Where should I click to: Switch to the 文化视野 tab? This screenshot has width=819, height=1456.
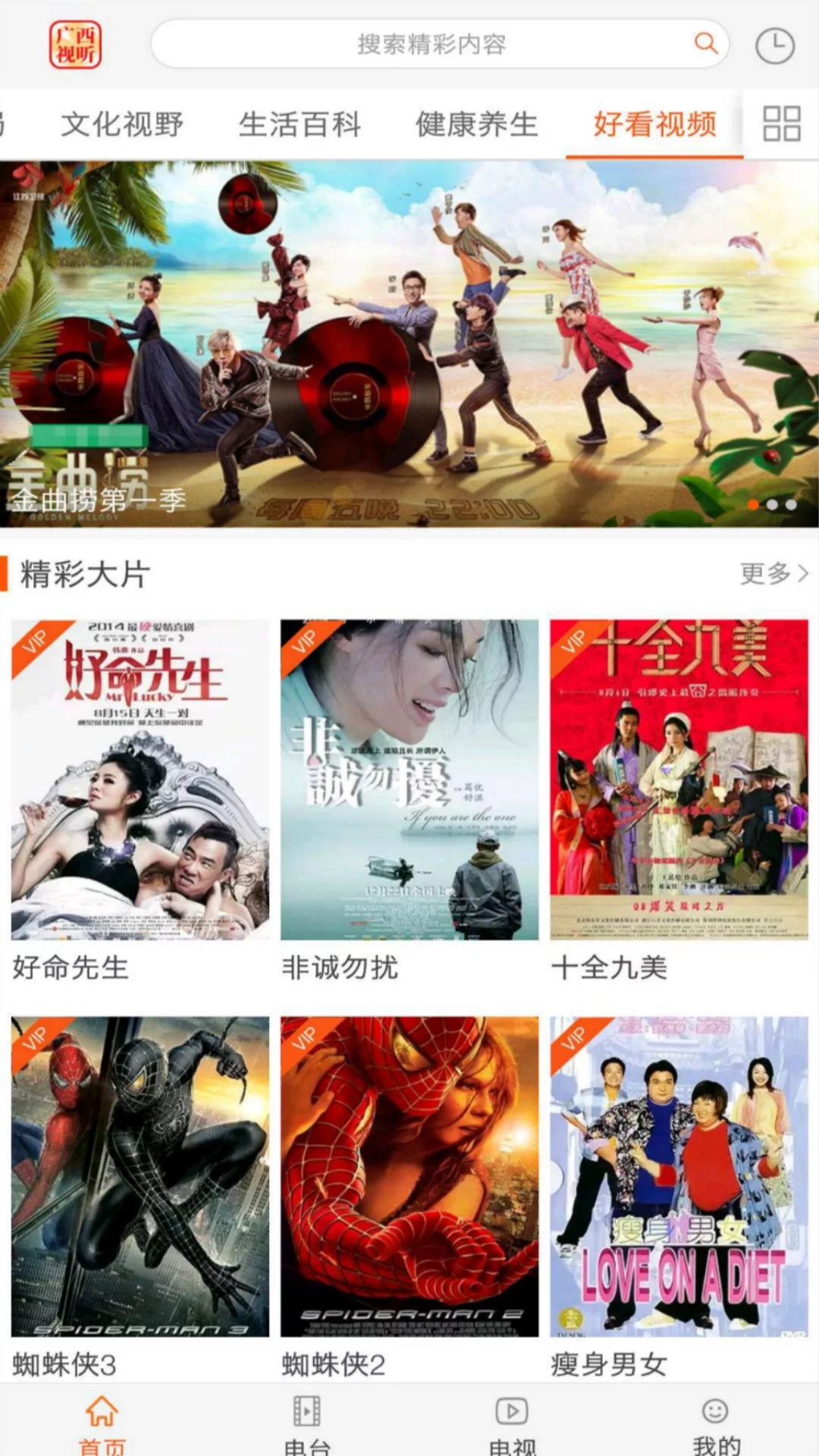(124, 125)
